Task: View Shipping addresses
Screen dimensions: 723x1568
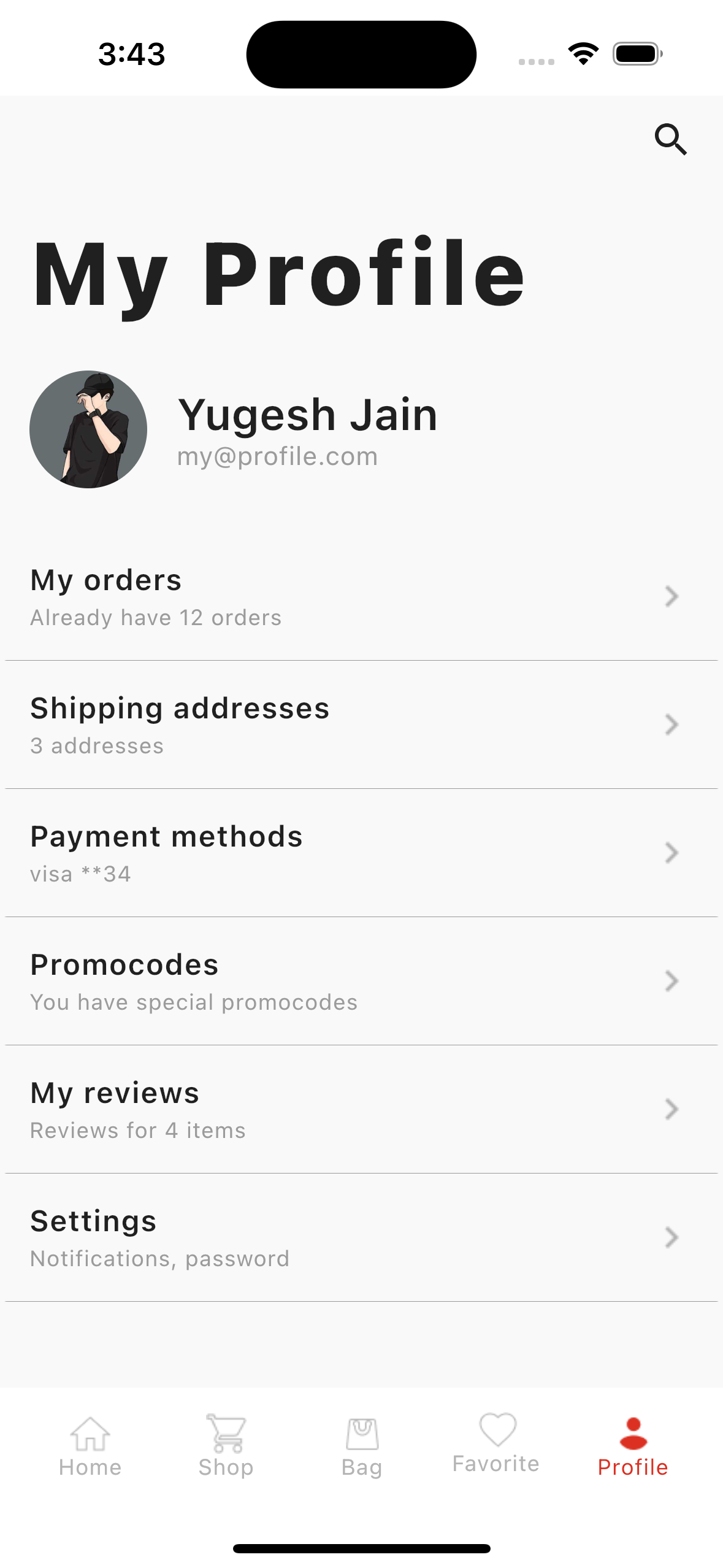Action: pos(361,725)
